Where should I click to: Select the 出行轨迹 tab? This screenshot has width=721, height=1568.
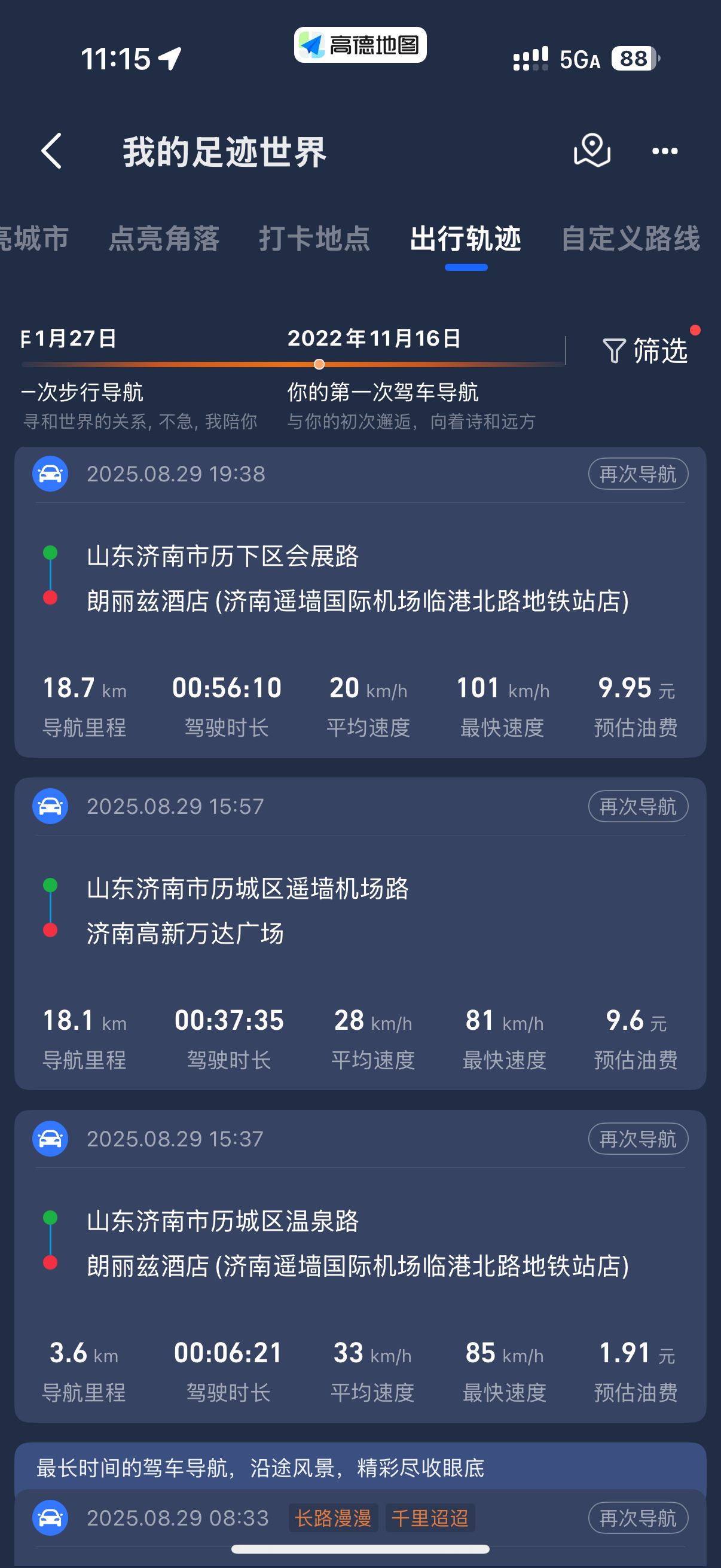[466, 238]
